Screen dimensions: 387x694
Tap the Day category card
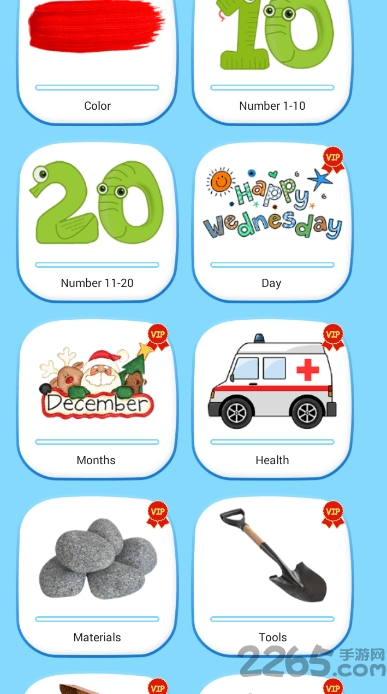click(x=272, y=222)
